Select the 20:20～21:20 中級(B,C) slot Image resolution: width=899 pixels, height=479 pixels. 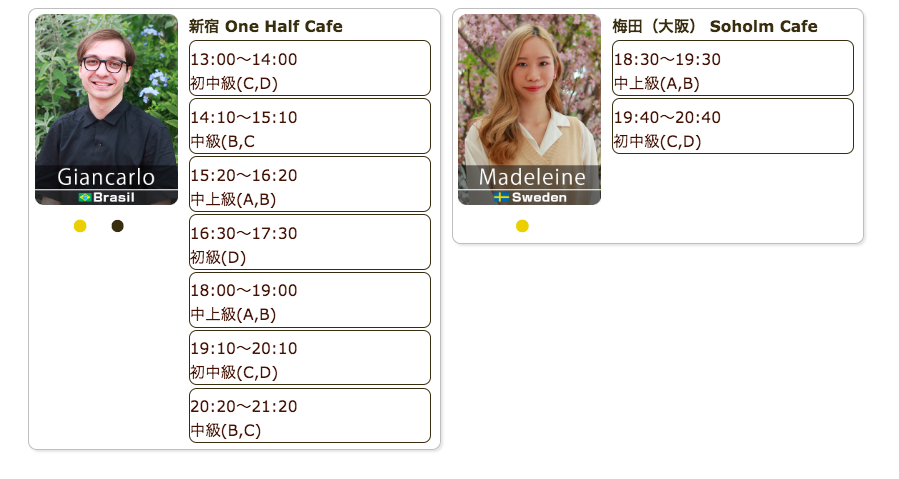(309, 417)
